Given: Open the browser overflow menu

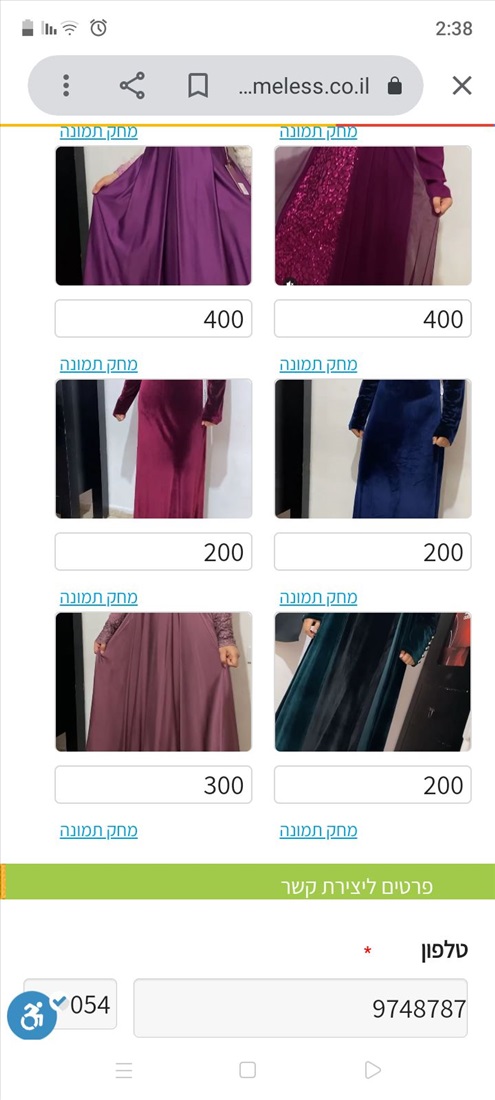Looking at the screenshot, I should [x=66, y=86].
